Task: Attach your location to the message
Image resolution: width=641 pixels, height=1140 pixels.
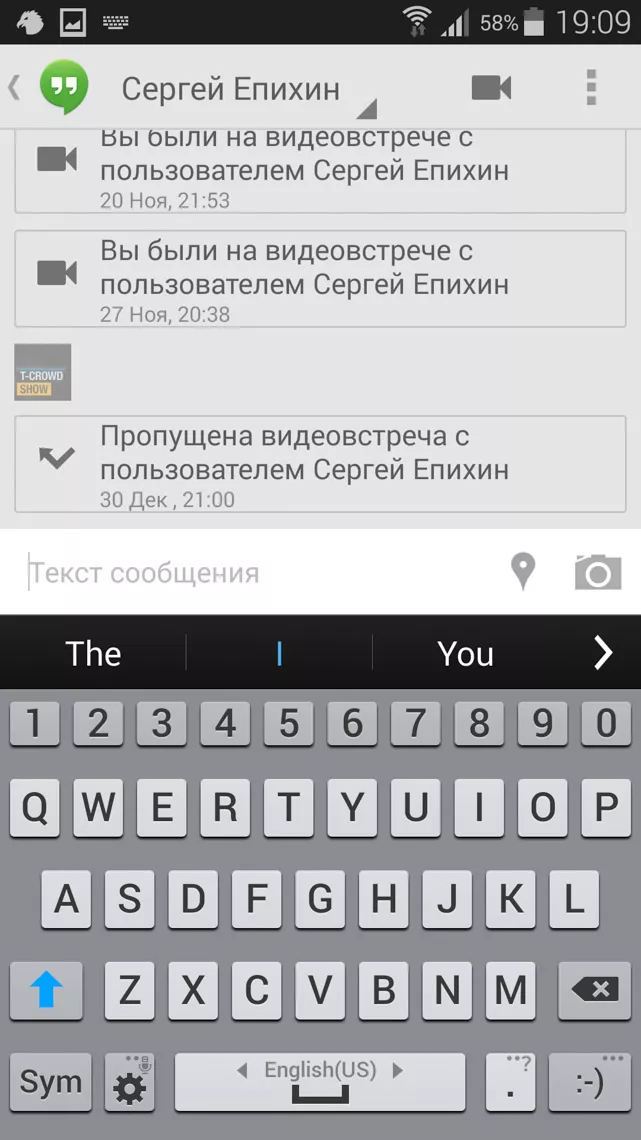Action: click(x=522, y=573)
